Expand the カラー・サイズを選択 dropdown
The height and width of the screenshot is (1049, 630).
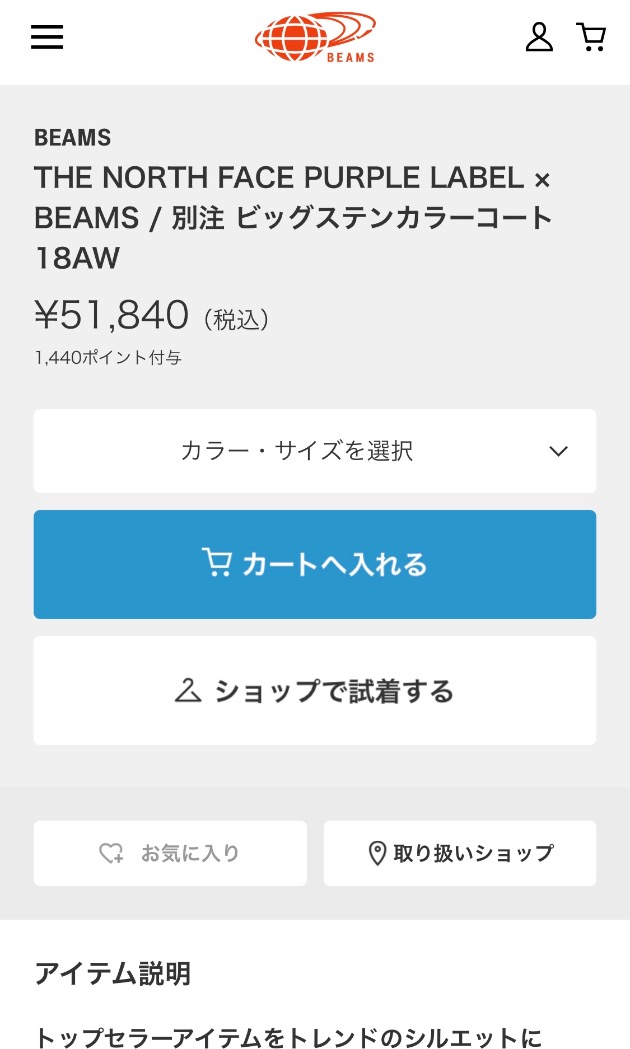pos(315,451)
